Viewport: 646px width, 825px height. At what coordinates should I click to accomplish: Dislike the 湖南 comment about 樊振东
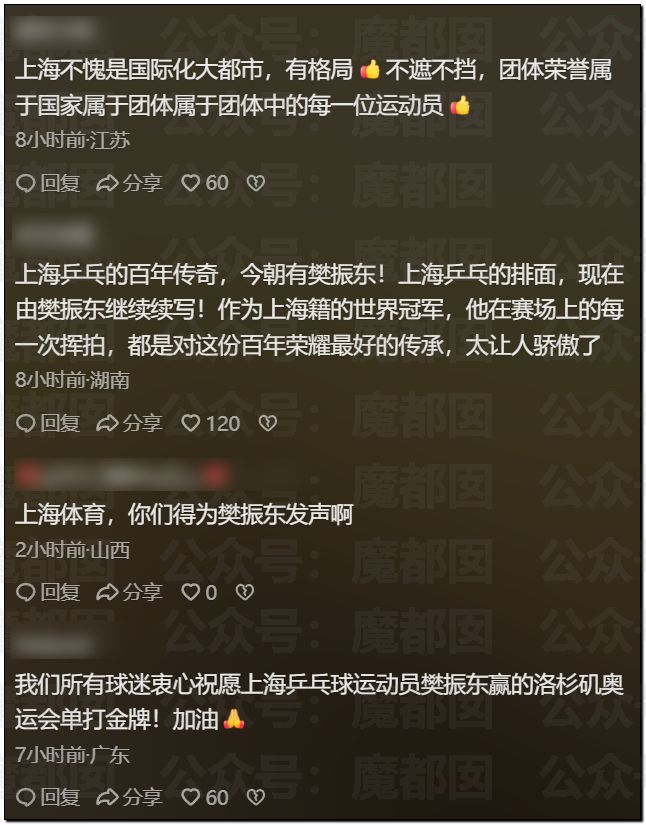pyautogui.click(x=267, y=423)
